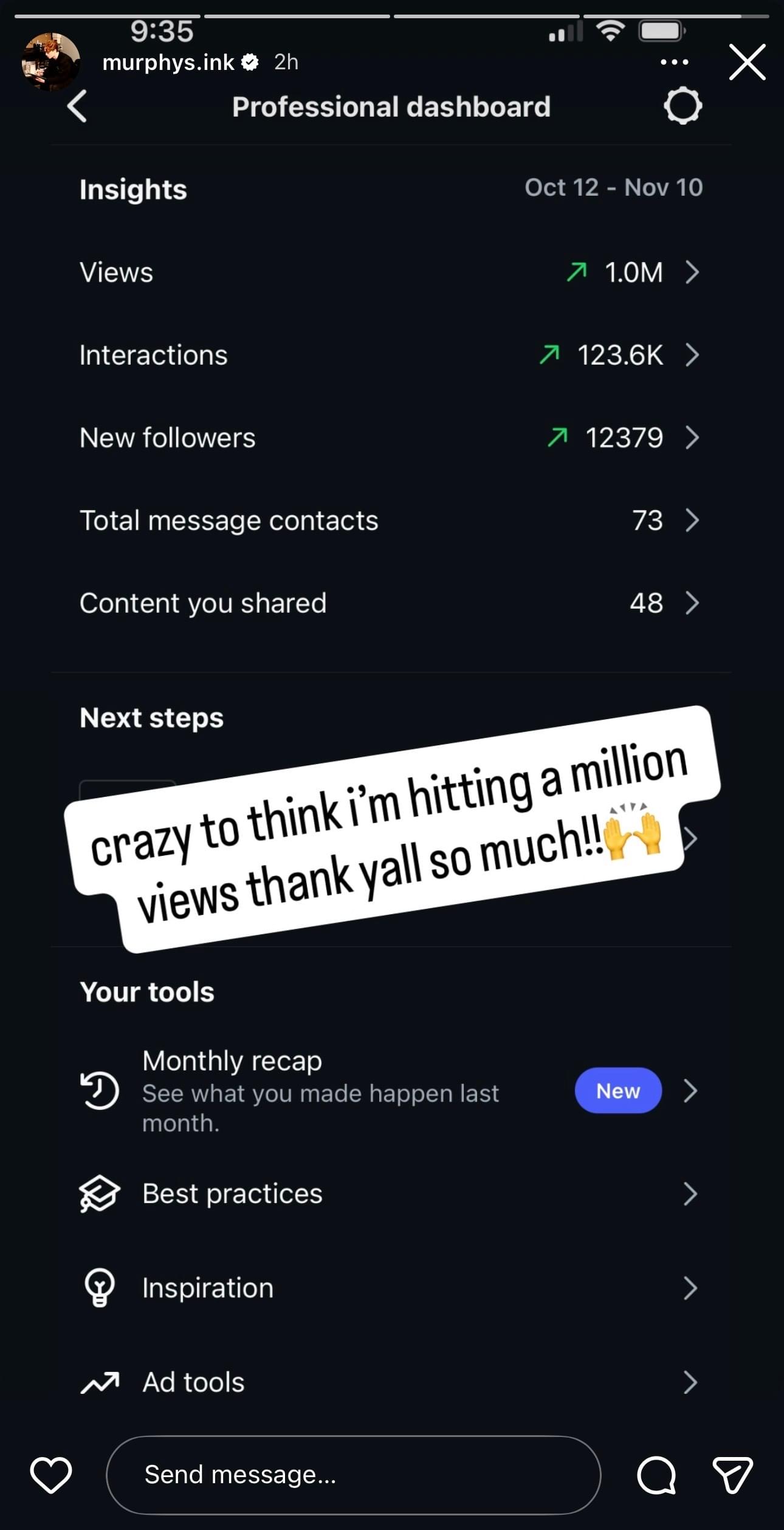Viewport: 784px width, 1530px height.
Task: Share this story via the paper plane
Action: point(732,1475)
